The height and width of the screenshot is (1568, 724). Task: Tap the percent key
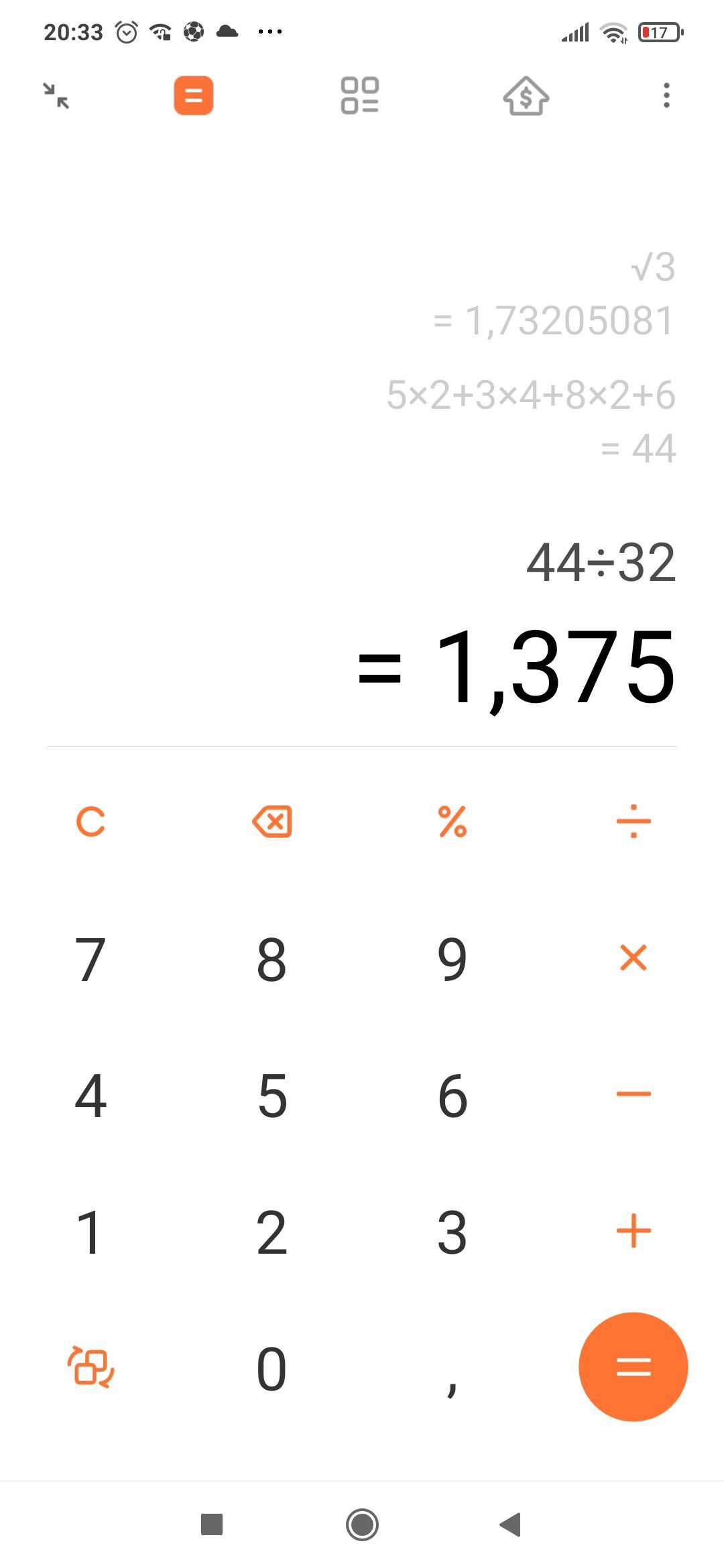pyautogui.click(x=452, y=822)
